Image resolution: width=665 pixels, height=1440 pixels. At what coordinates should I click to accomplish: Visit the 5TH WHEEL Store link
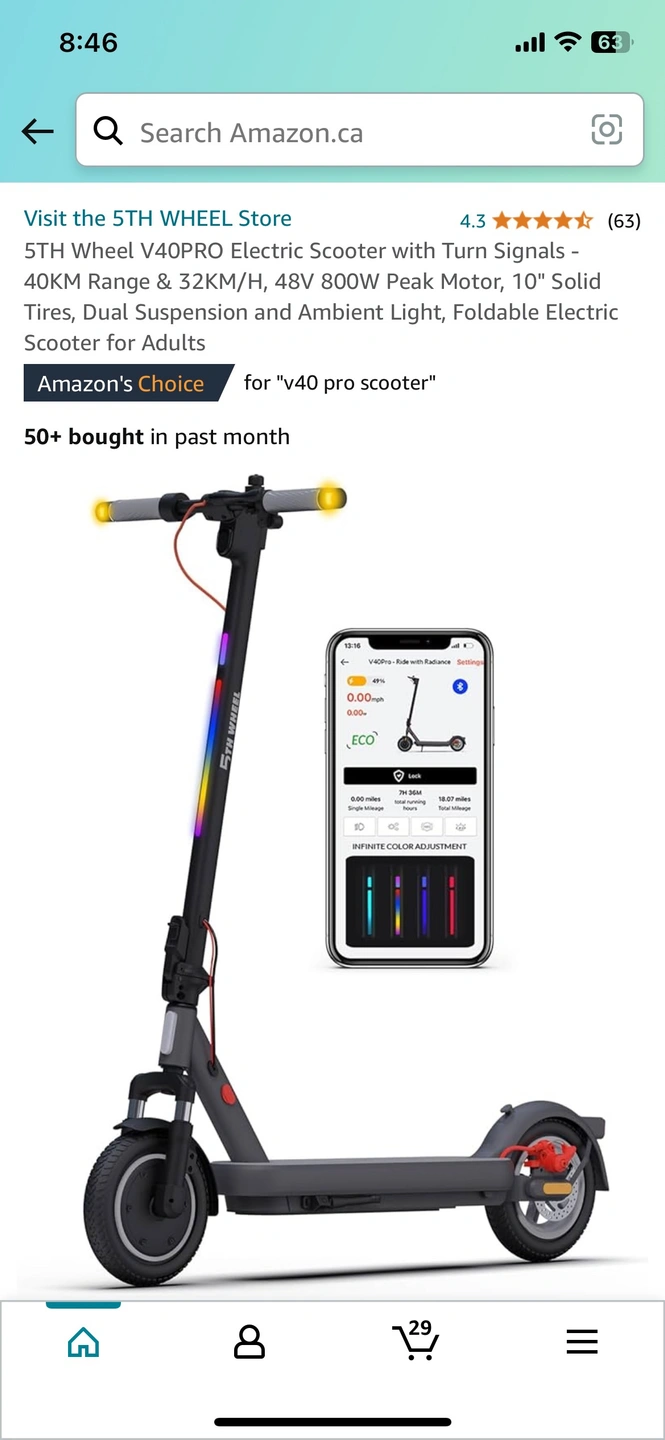158,218
